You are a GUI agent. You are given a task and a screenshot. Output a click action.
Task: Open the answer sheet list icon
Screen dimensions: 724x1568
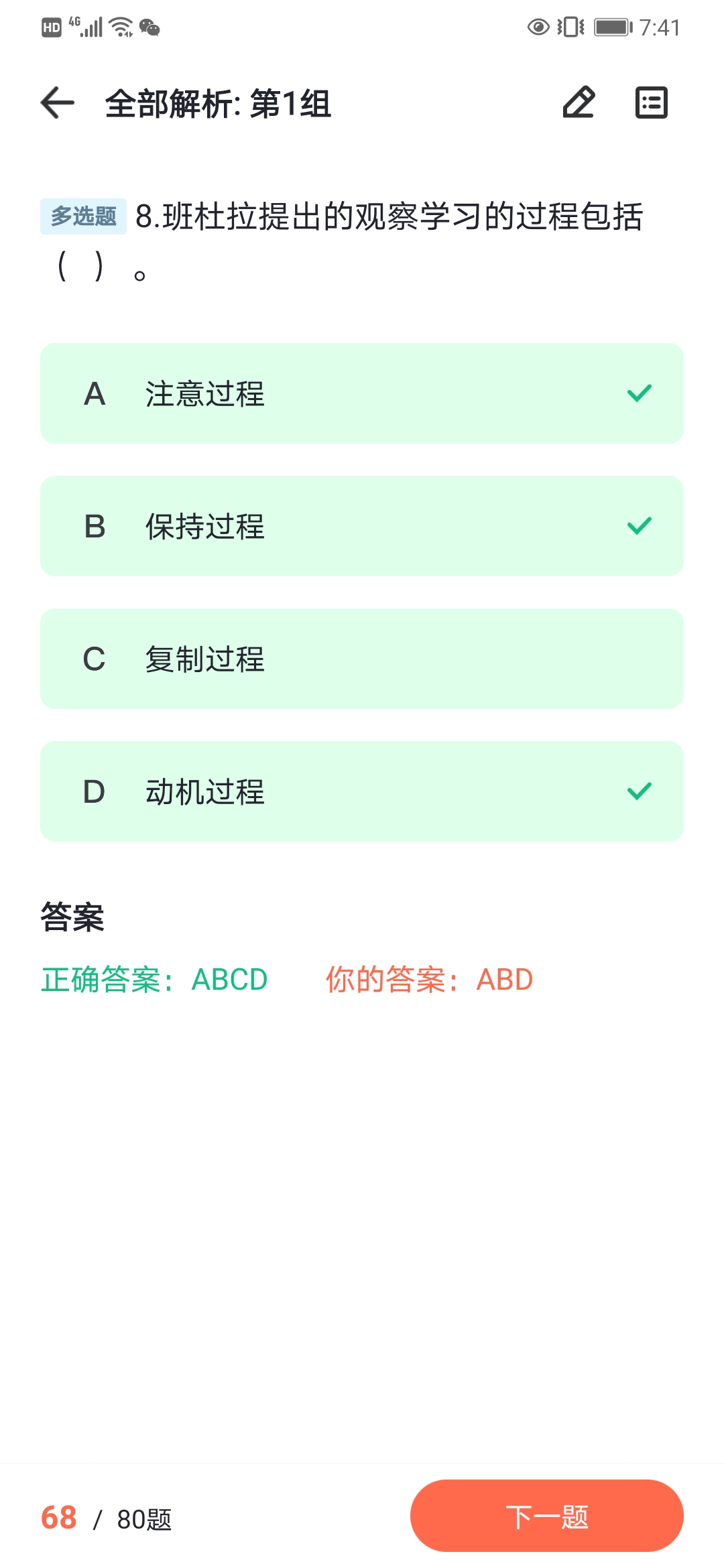[651, 103]
